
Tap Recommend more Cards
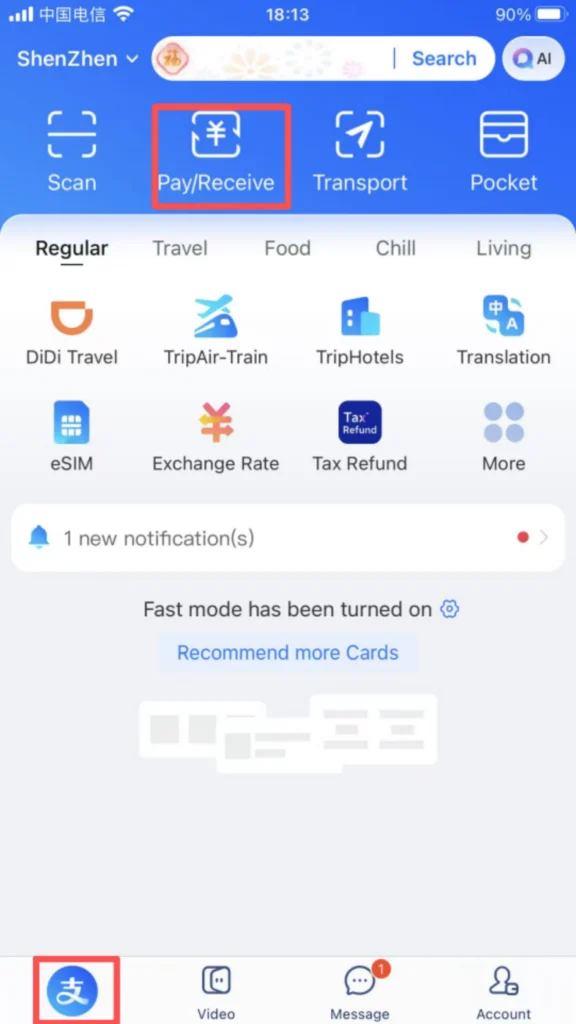coord(288,652)
